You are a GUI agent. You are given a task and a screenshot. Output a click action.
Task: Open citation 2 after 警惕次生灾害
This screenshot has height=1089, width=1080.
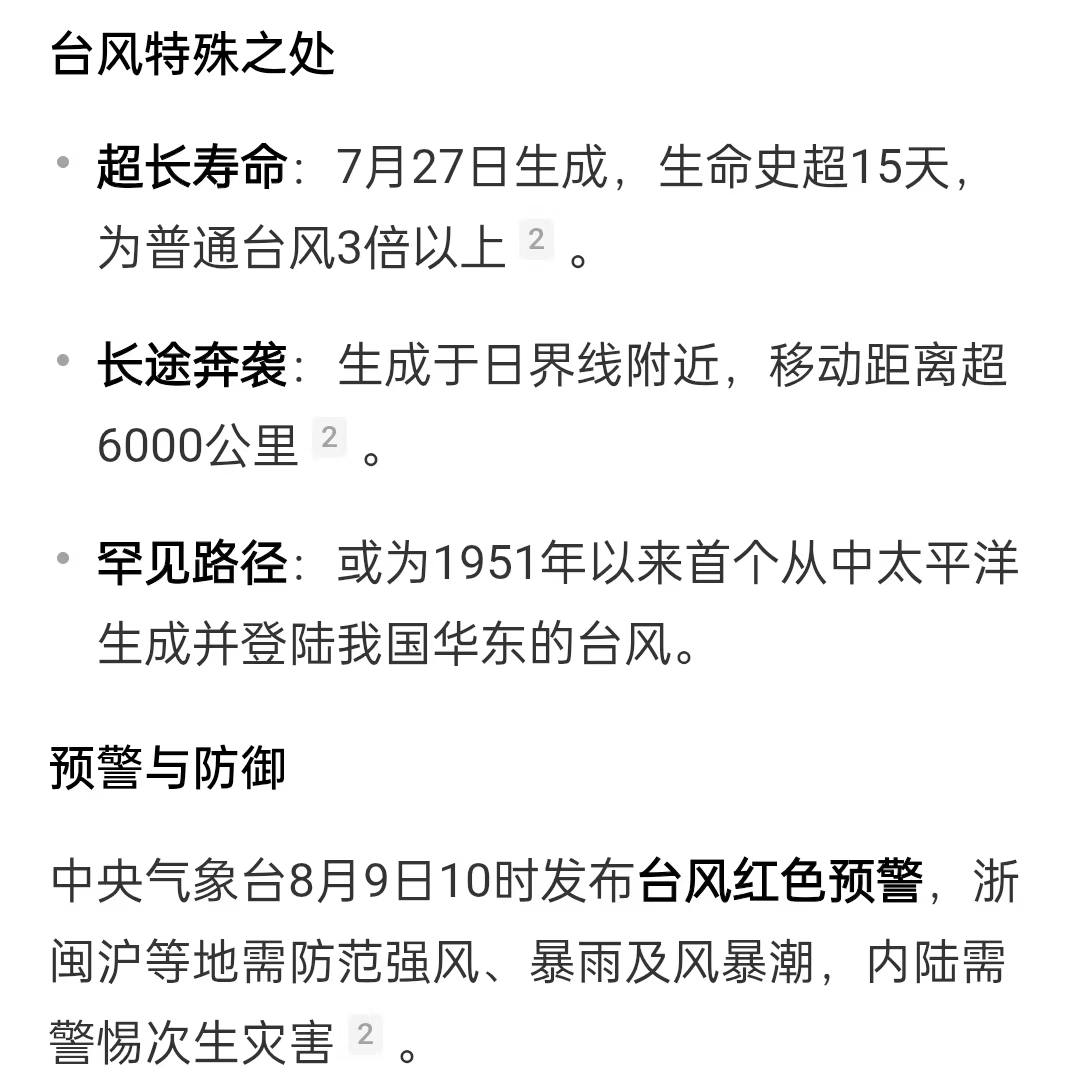pos(365,1034)
